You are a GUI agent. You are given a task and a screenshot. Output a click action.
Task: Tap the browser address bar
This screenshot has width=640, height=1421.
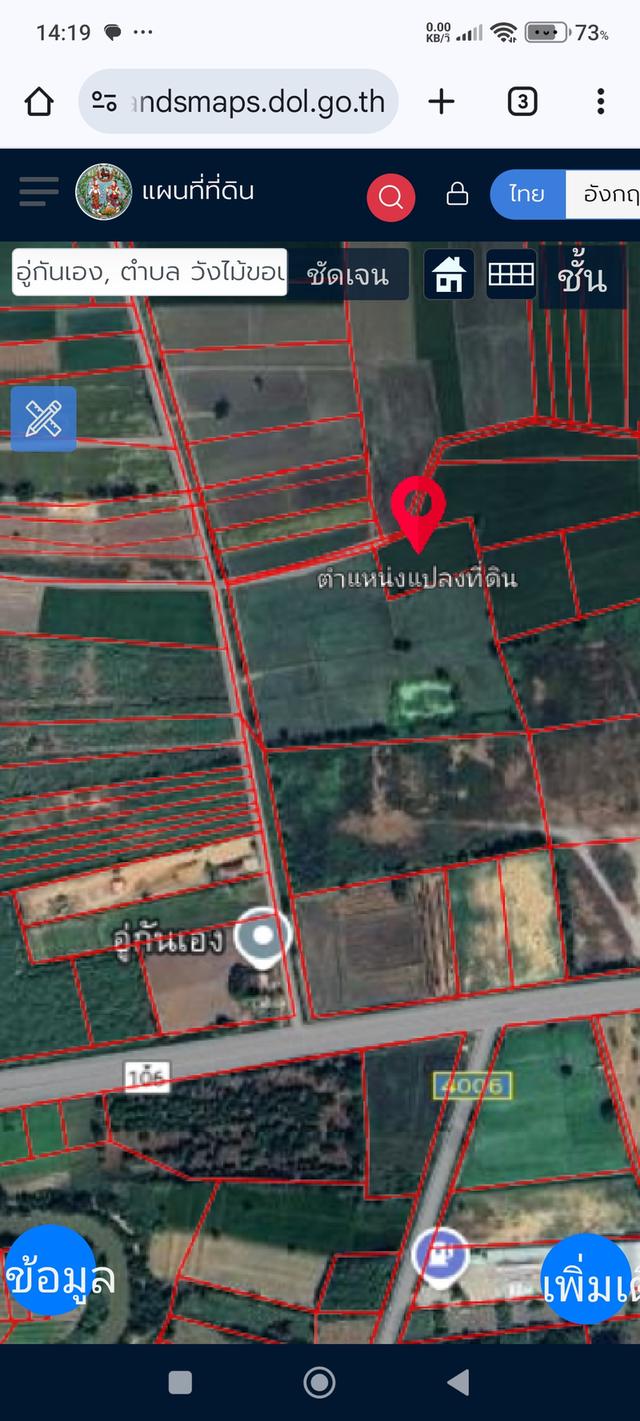238,101
